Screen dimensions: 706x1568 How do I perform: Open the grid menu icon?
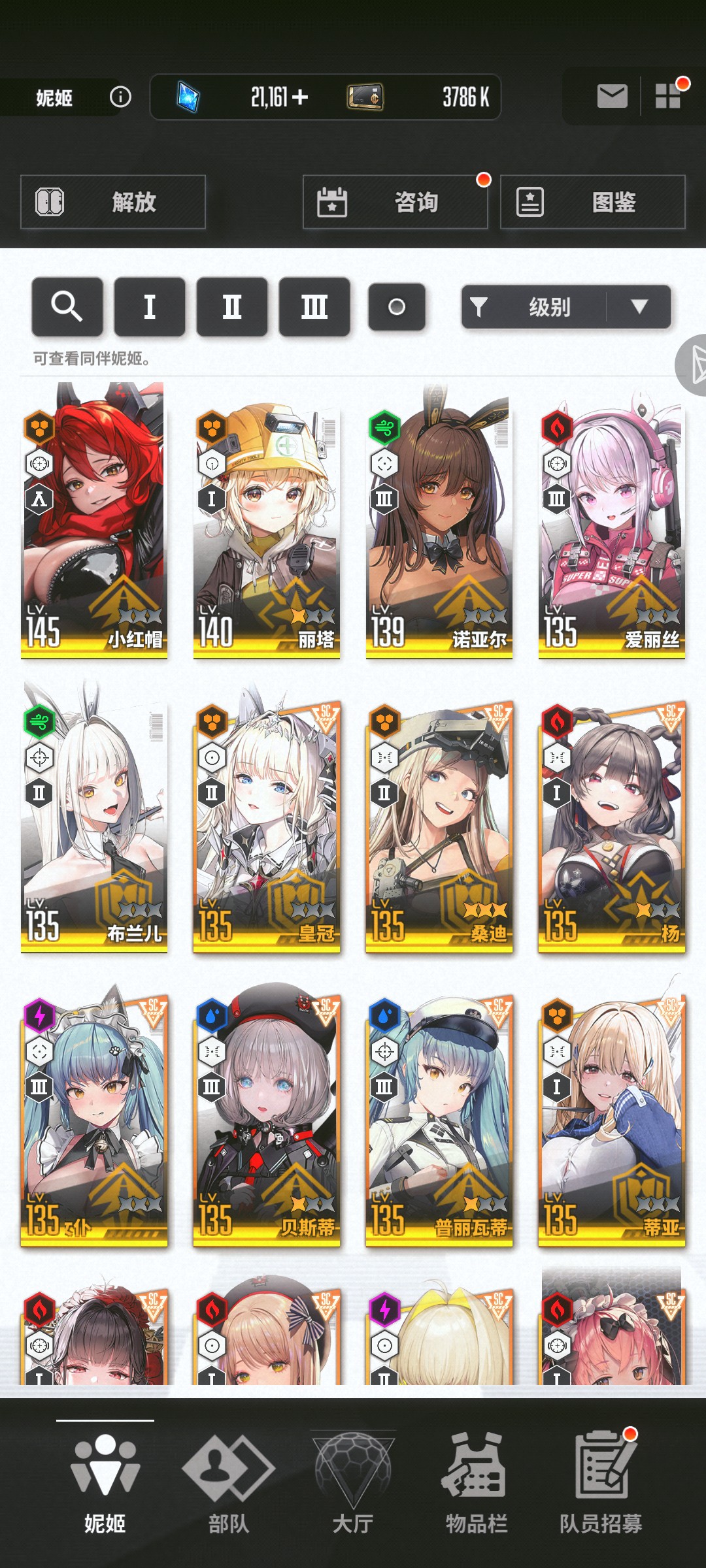(669, 97)
